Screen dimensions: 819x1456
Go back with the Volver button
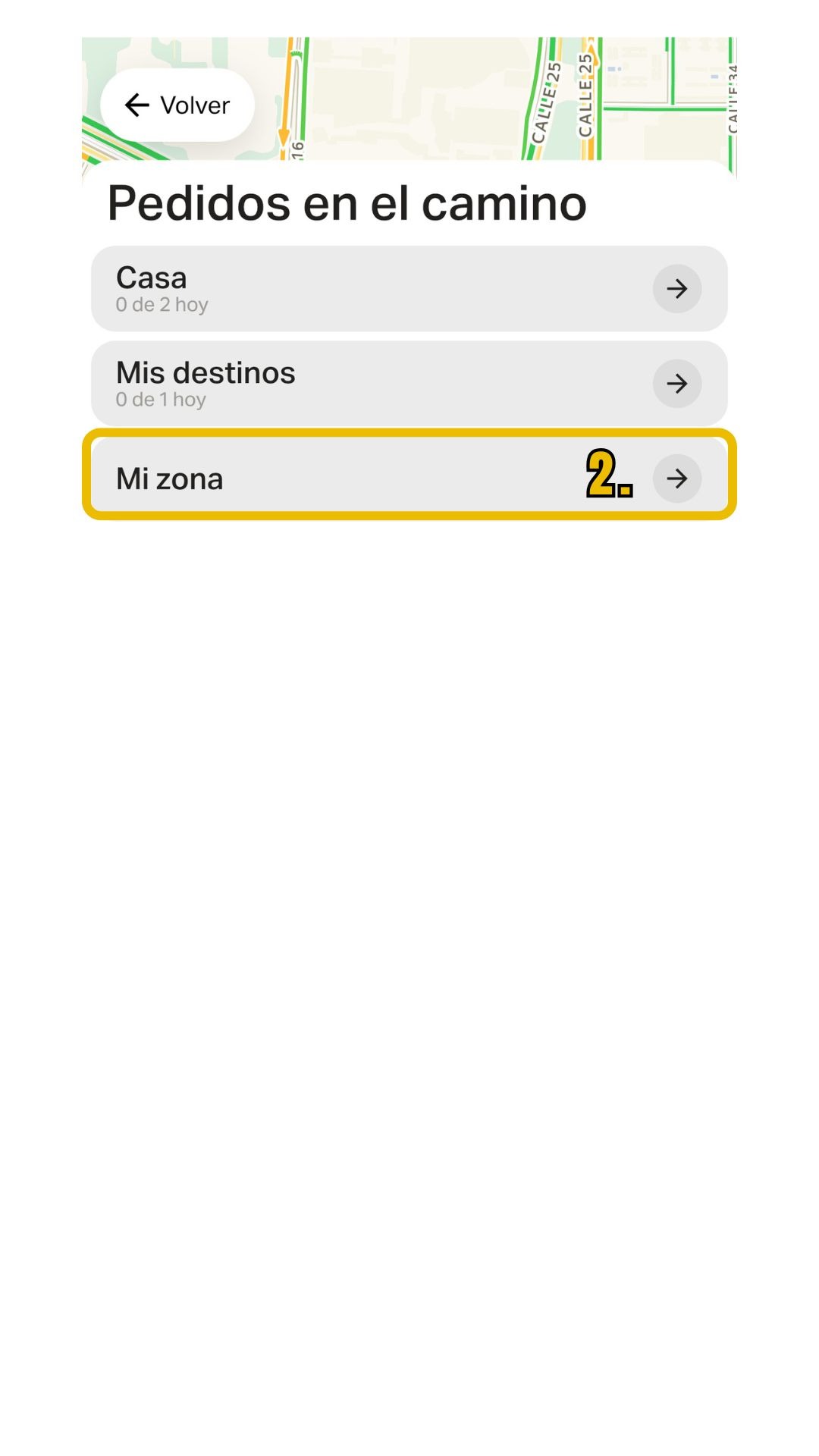[x=177, y=105]
